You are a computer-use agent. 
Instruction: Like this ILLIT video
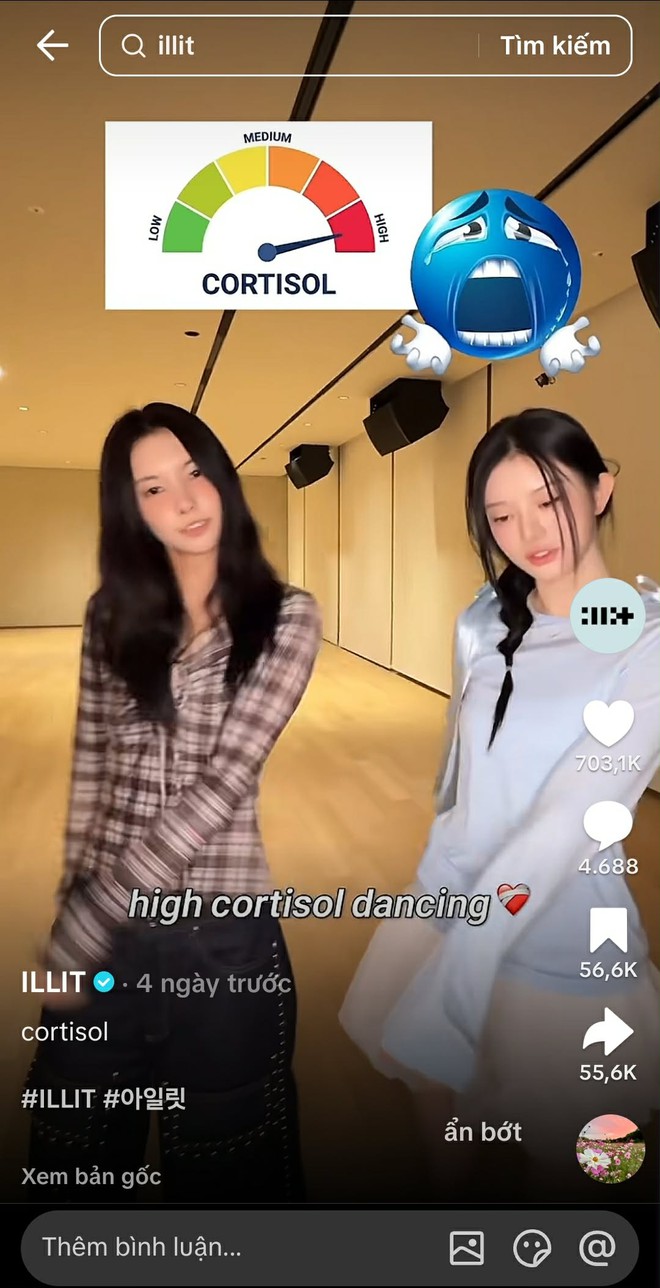click(608, 723)
